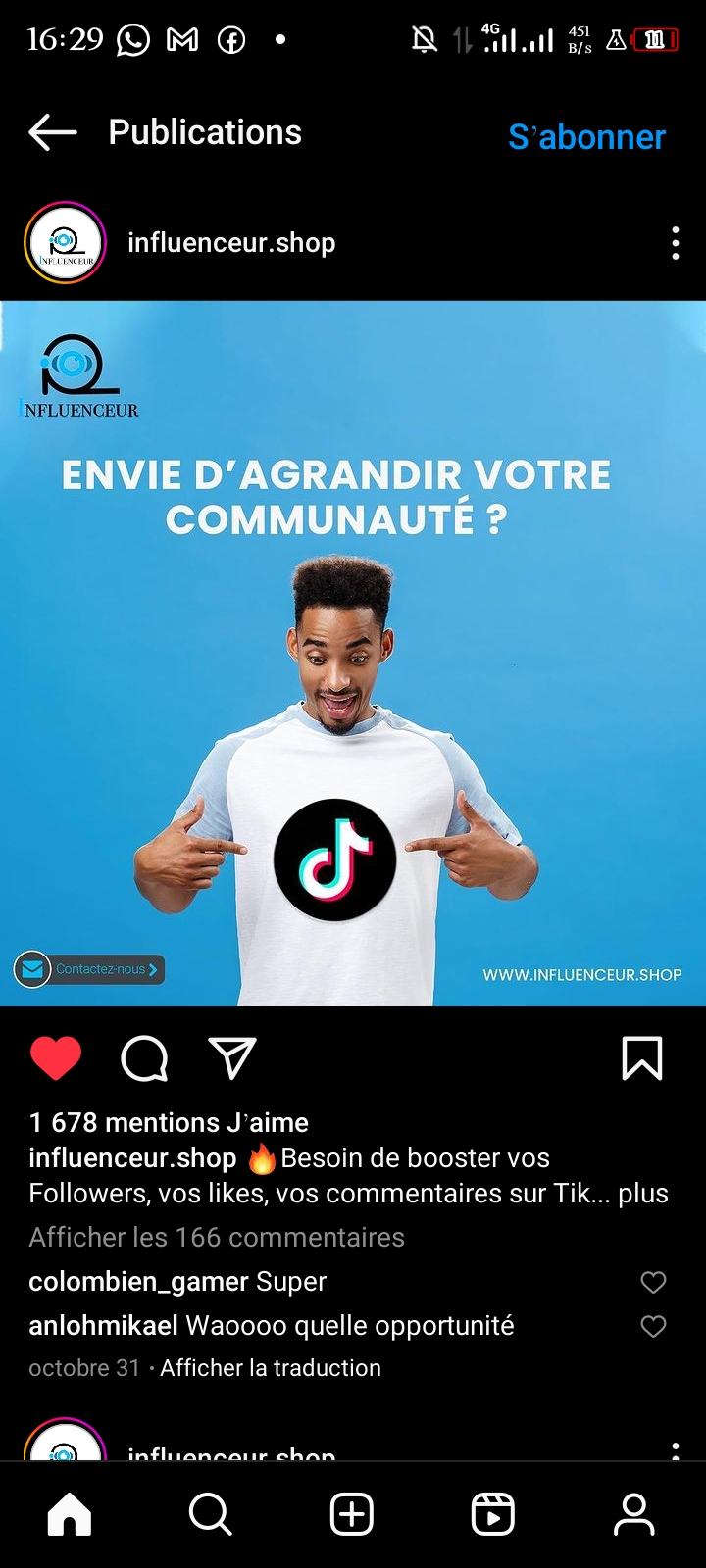The image size is (706, 1568).
Task: Create a new post with plus icon
Action: click(352, 1514)
